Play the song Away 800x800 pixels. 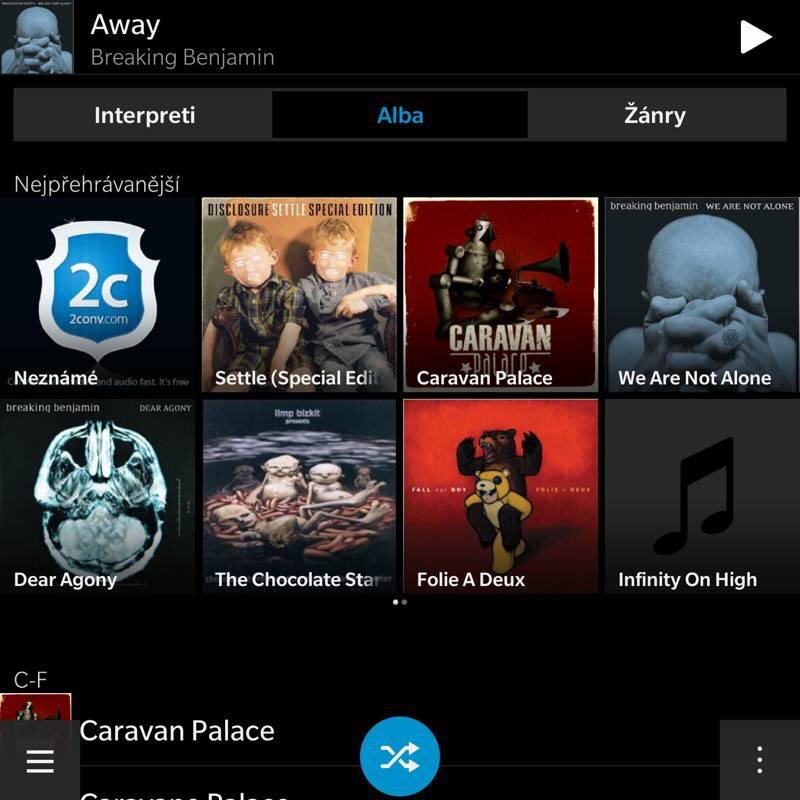coord(755,37)
